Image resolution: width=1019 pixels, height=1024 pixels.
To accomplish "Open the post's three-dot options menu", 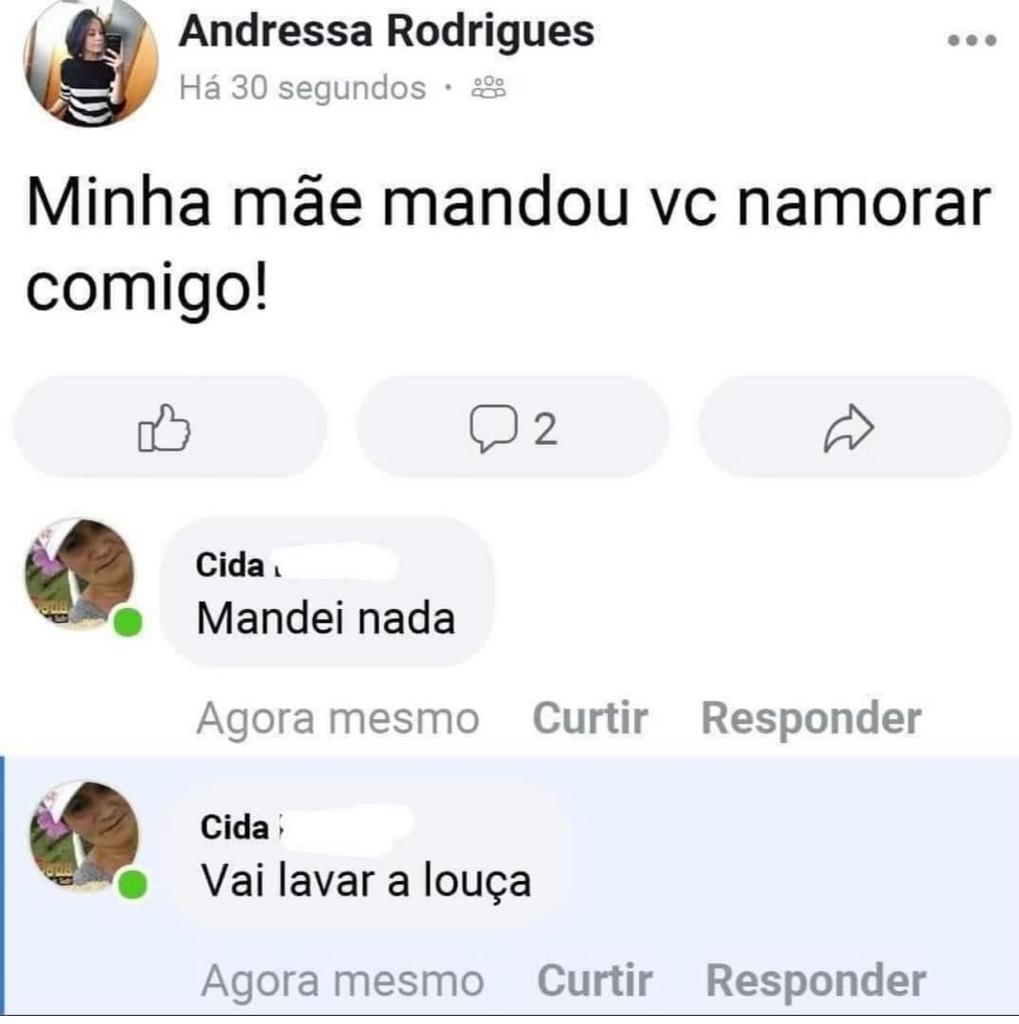I will tap(972, 41).
